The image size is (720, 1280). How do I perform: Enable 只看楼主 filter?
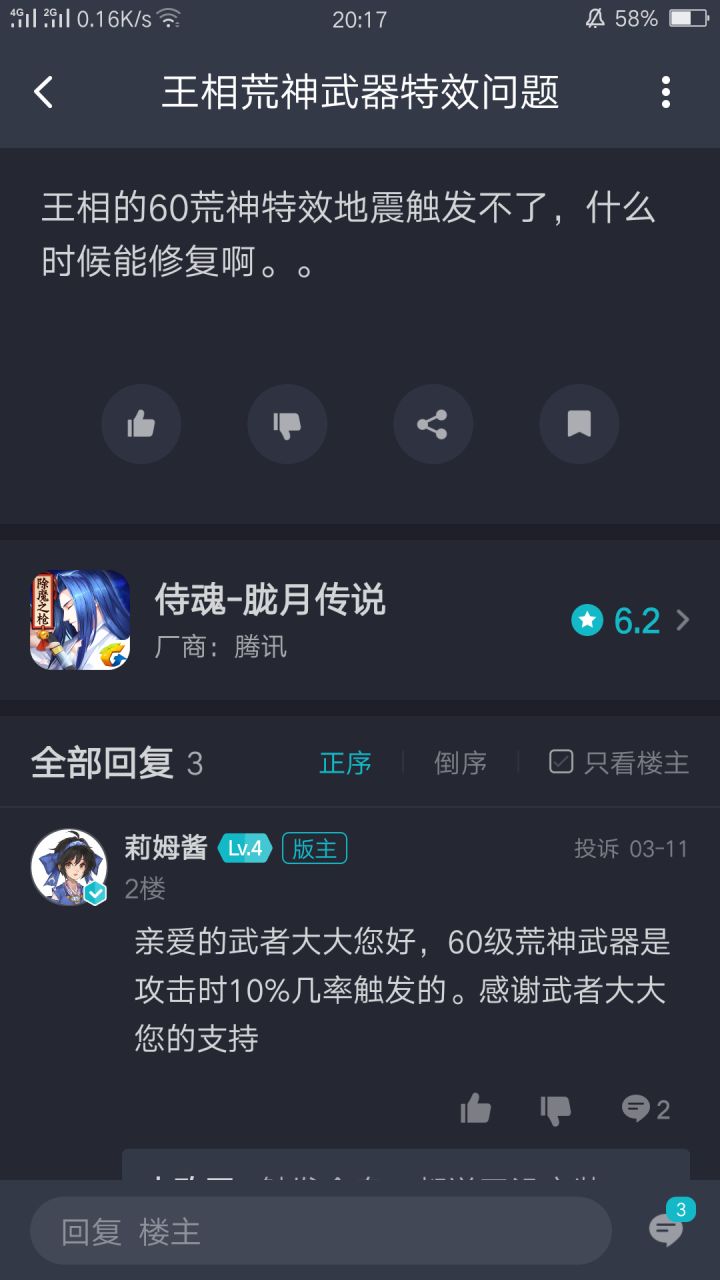[x=614, y=762]
